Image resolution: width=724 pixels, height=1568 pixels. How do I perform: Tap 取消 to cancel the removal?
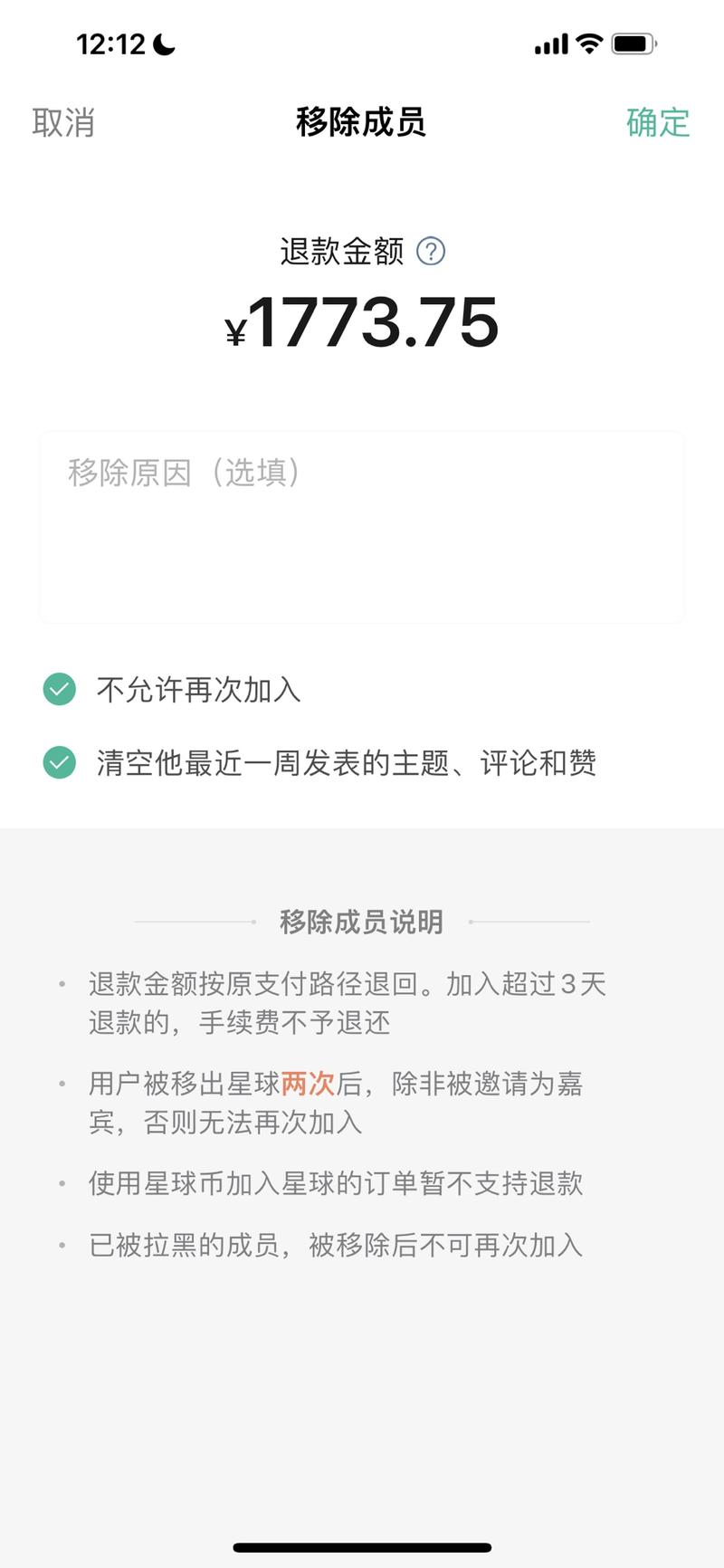63,123
